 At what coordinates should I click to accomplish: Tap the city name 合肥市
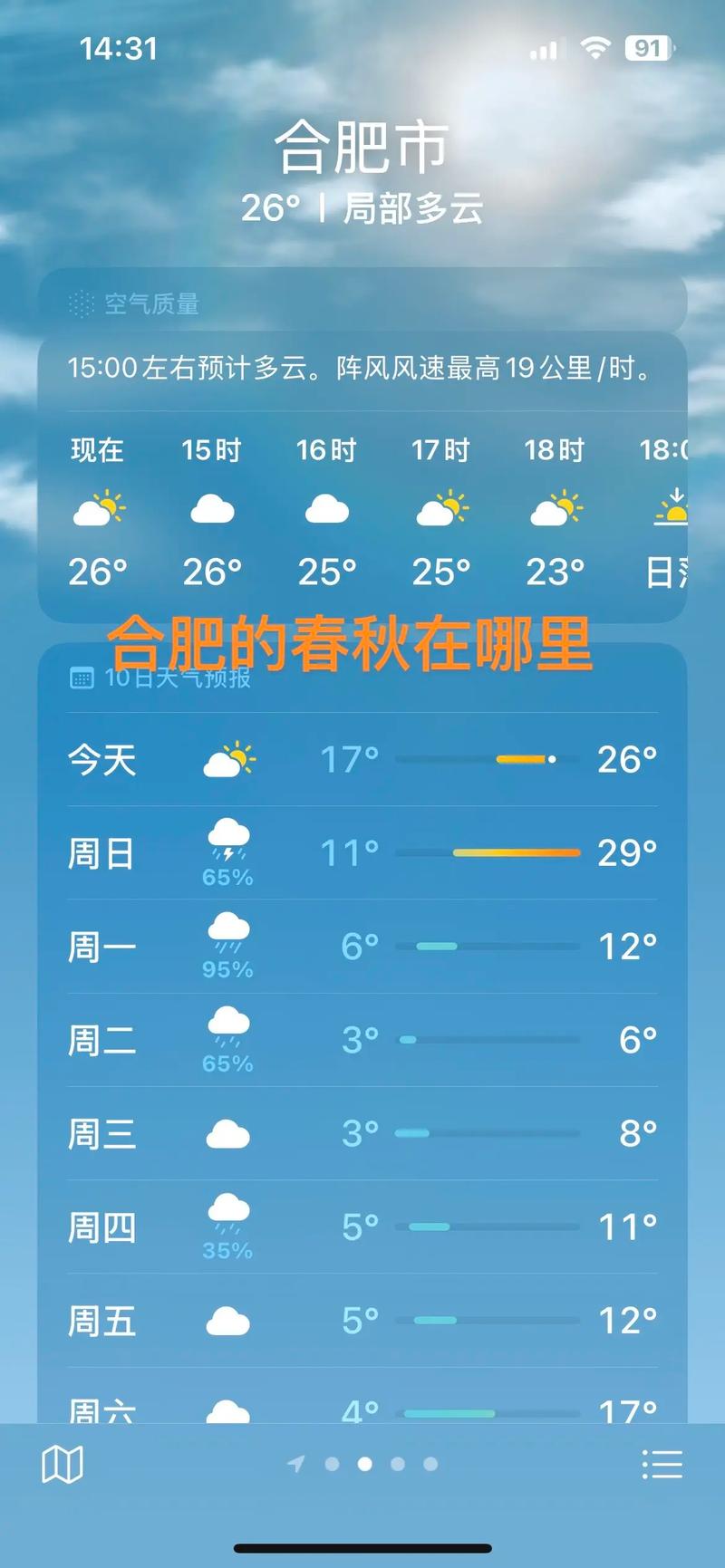[x=362, y=145]
